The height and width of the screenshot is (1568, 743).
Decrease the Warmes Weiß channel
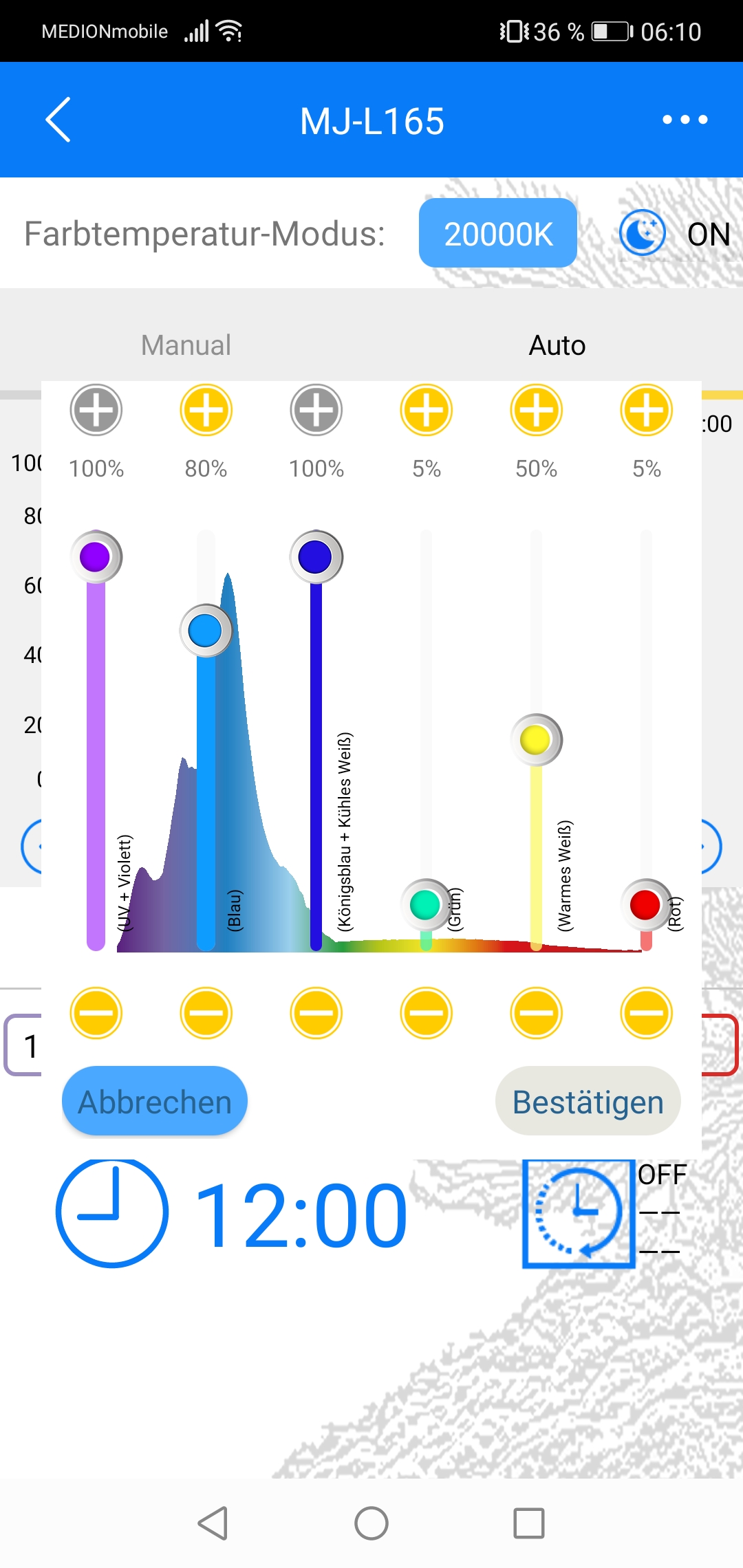pos(536,1013)
